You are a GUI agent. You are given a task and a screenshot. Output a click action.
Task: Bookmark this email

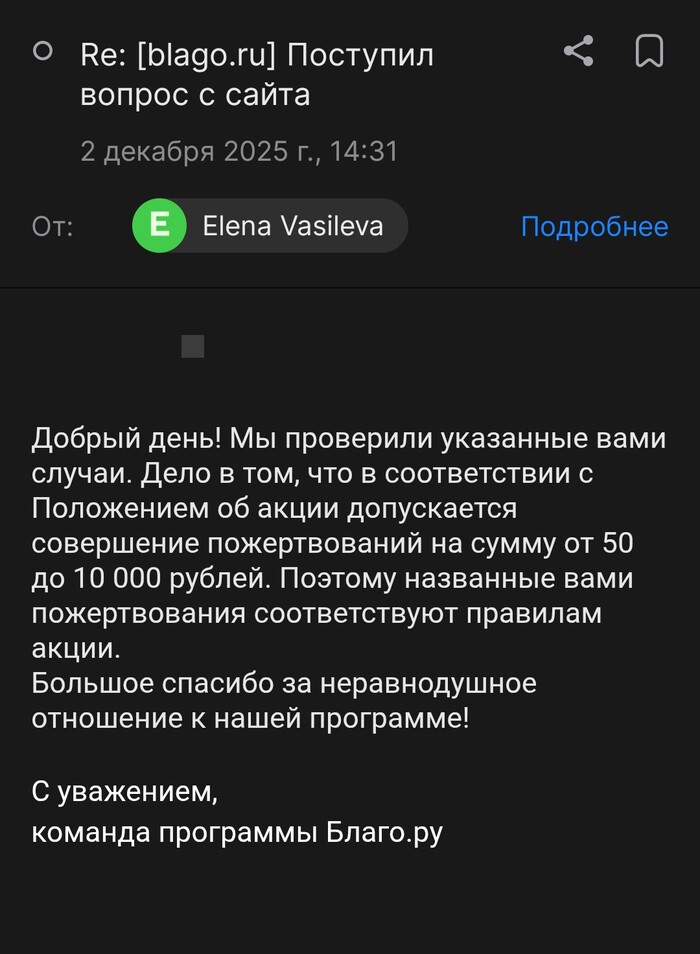[649, 51]
